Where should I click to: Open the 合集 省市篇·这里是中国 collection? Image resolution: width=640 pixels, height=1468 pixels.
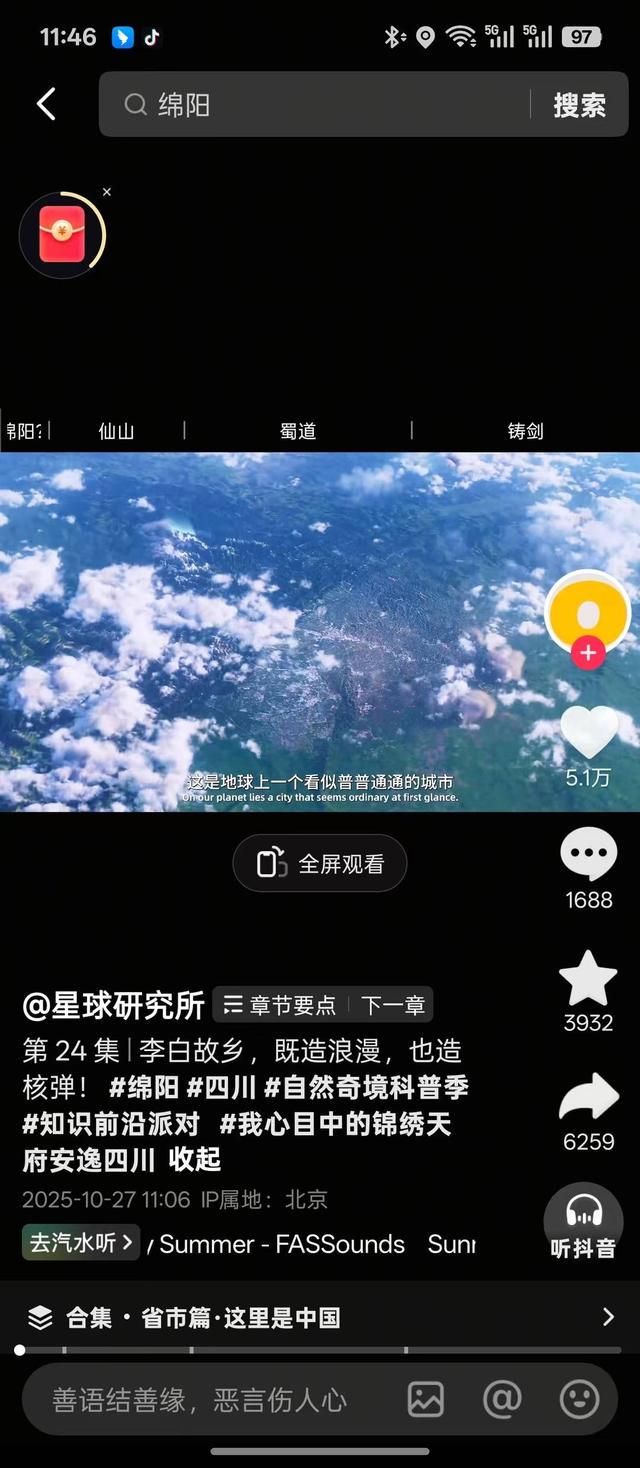[x=320, y=1317]
